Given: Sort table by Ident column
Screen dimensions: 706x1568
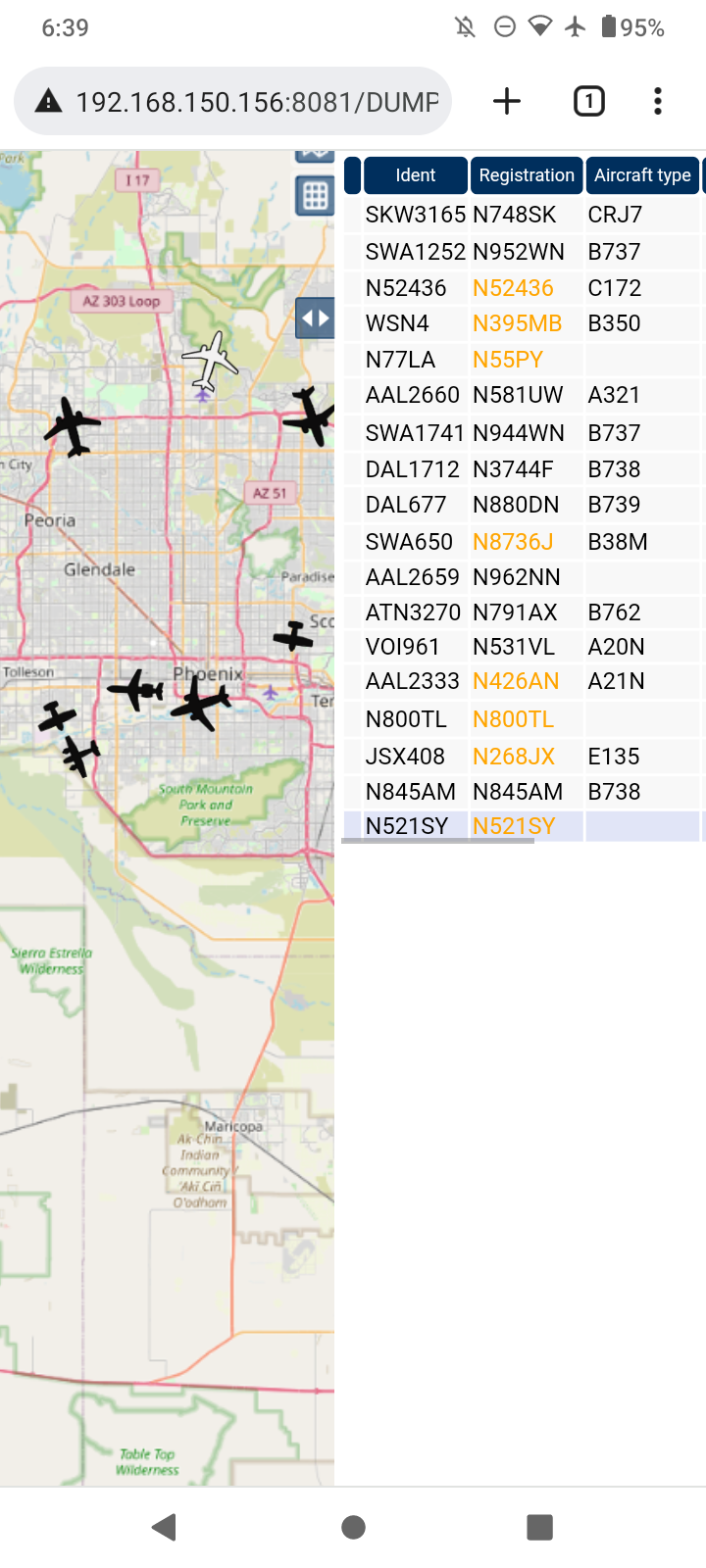Looking at the screenshot, I should pyautogui.click(x=416, y=175).
